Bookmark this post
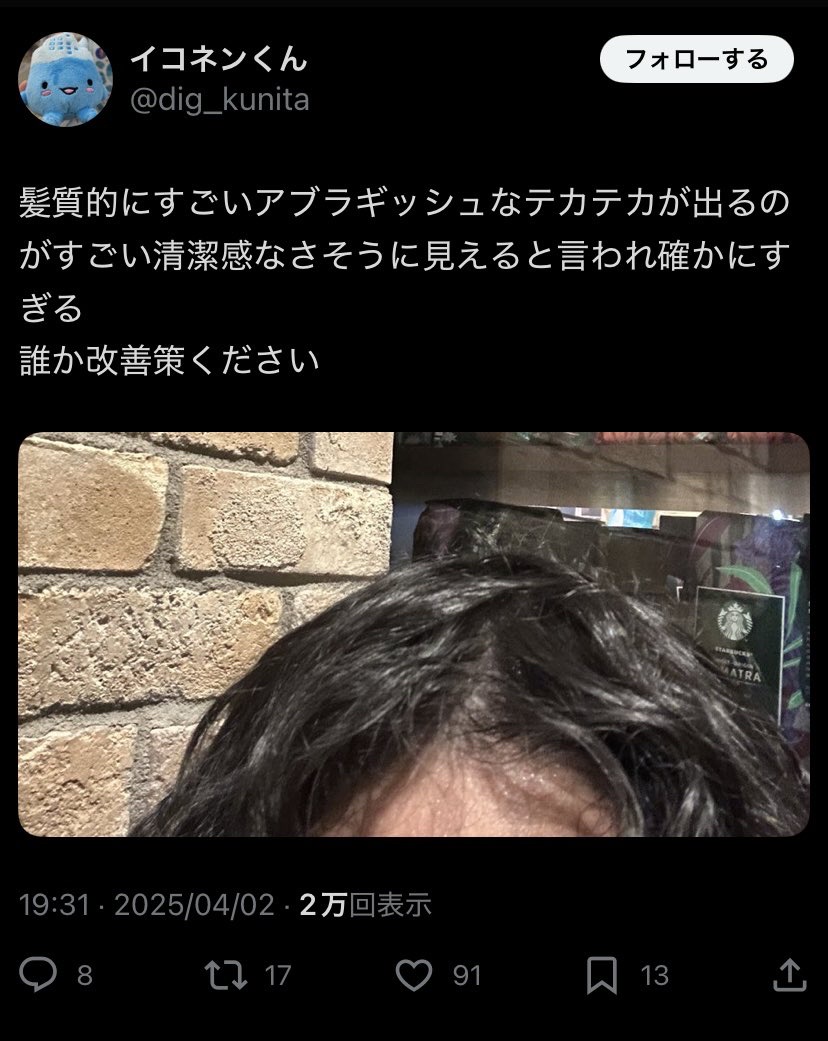The image size is (828, 1041). click(601, 975)
